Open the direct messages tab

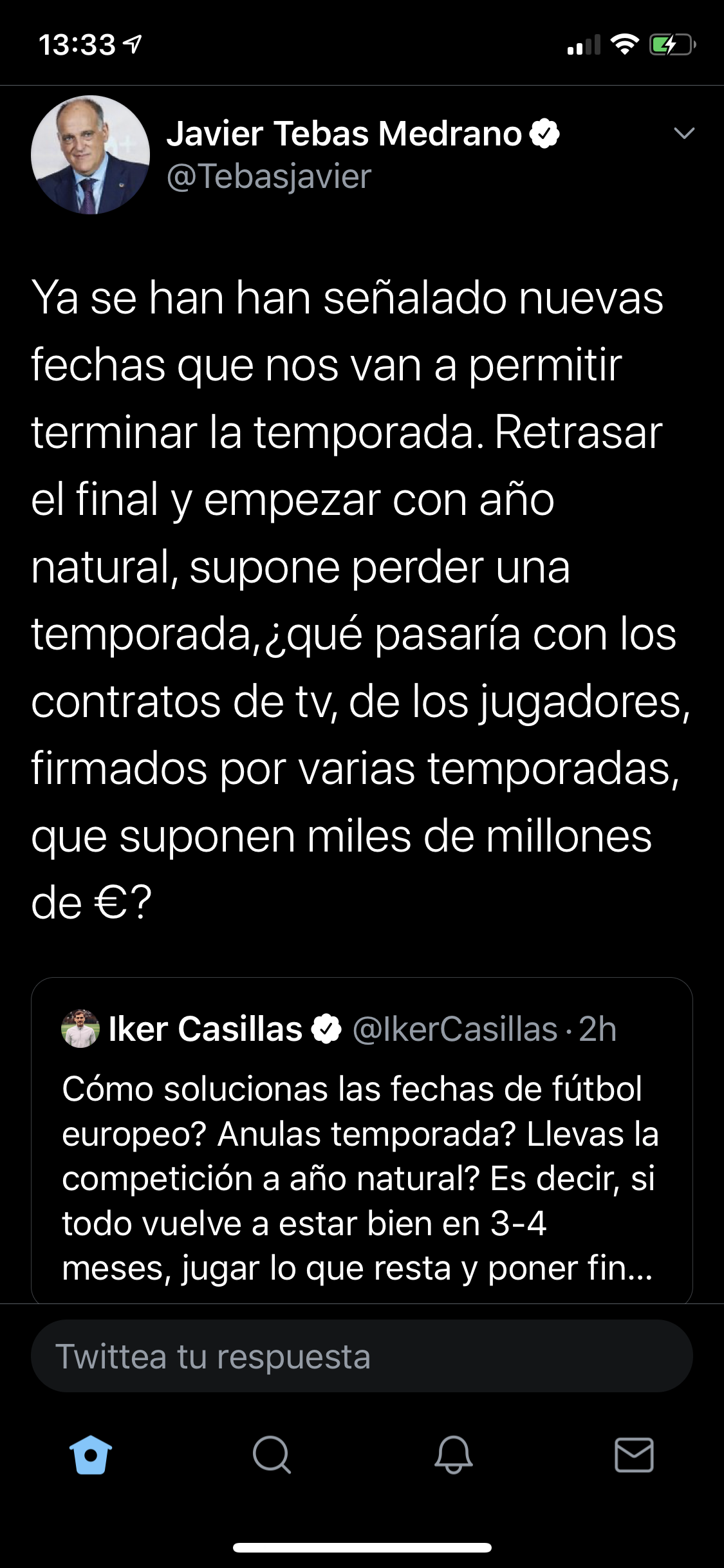tap(634, 1455)
